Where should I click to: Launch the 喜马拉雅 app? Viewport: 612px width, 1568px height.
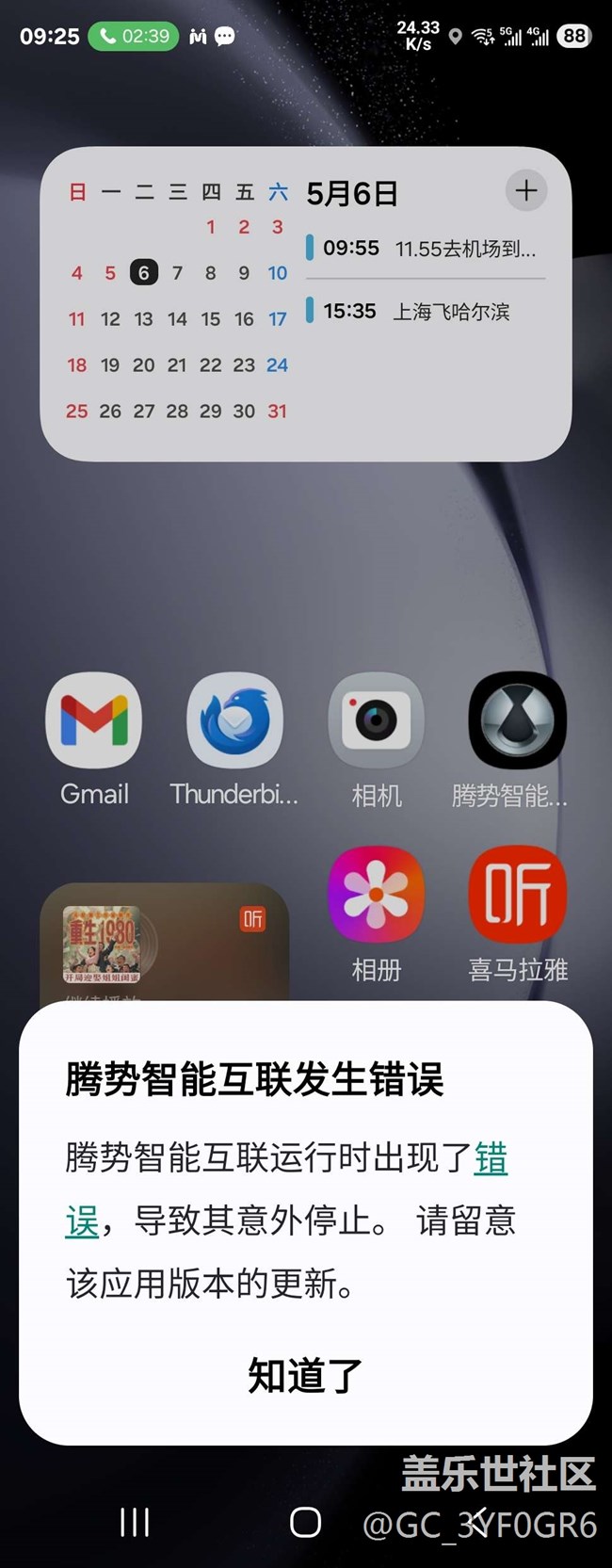(x=517, y=895)
